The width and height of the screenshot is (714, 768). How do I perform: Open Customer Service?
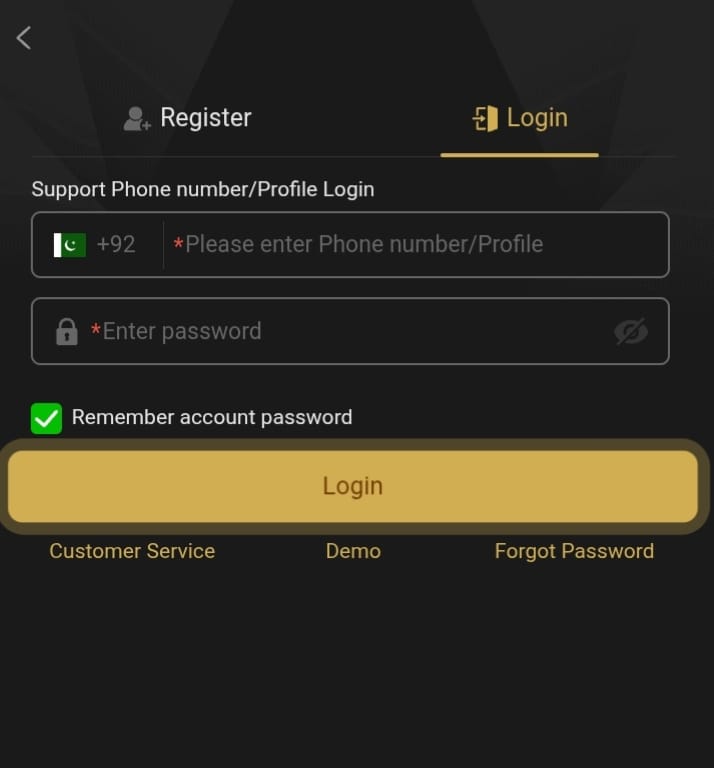[132, 551]
